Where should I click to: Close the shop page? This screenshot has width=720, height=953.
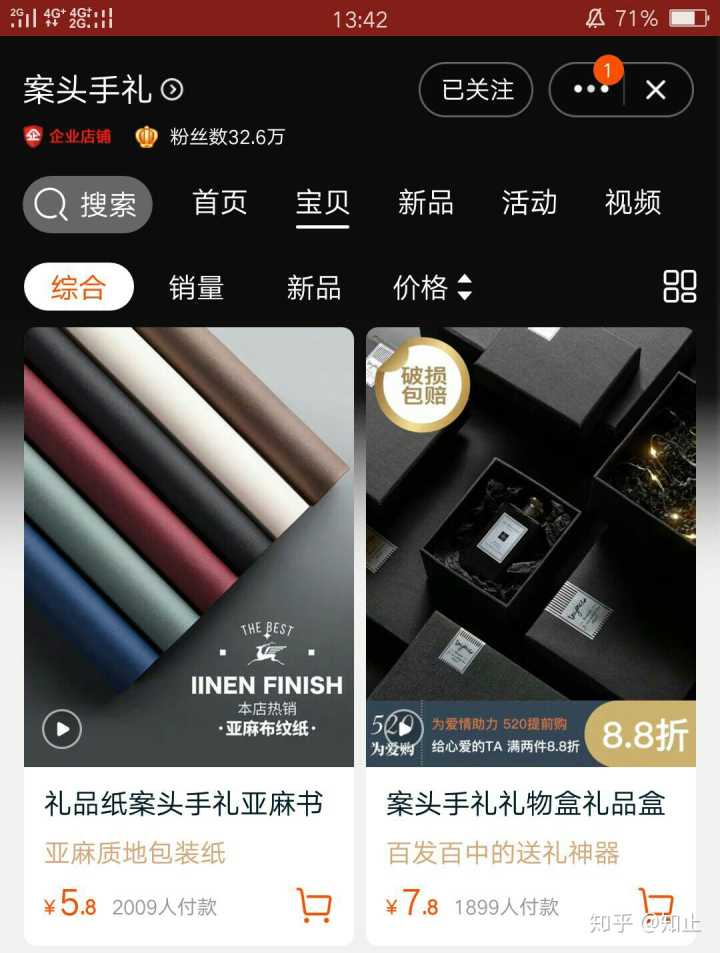click(656, 90)
